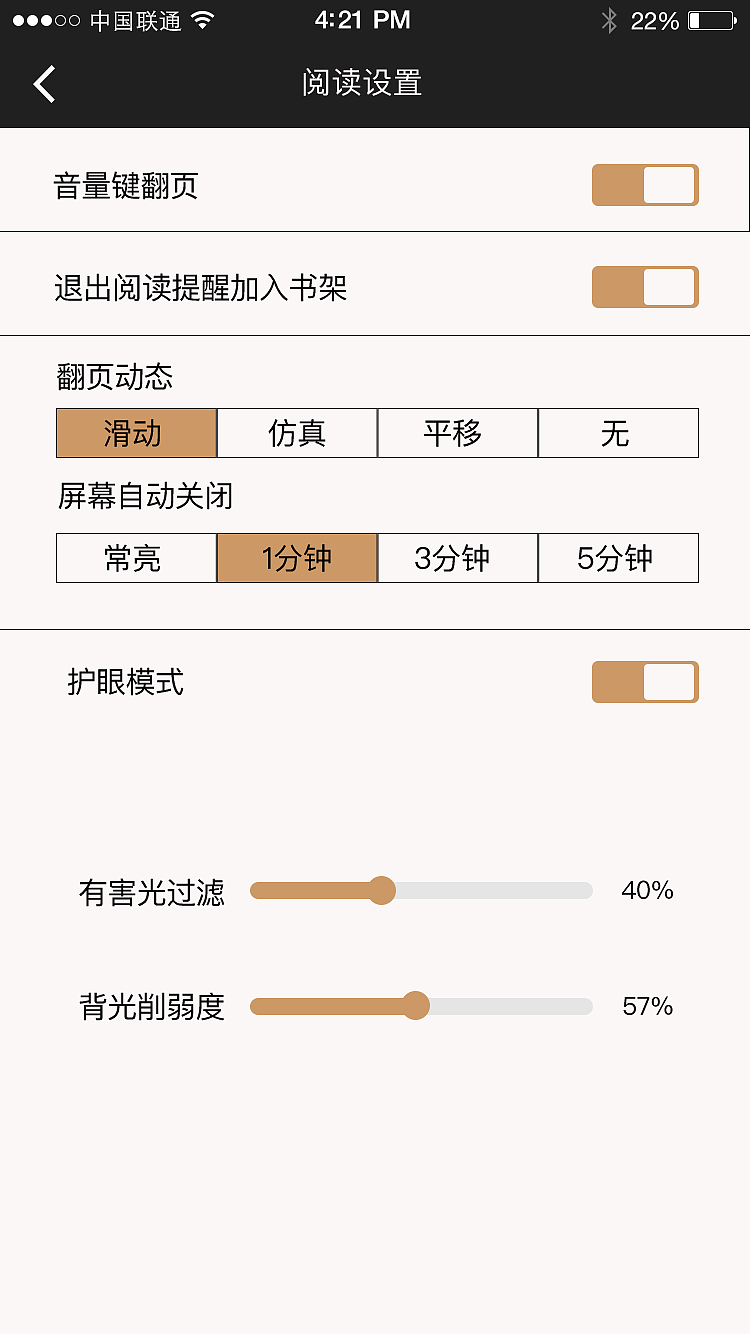Set screen auto-off to 常亮
The image size is (750, 1334).
click(x=136, y=558)
